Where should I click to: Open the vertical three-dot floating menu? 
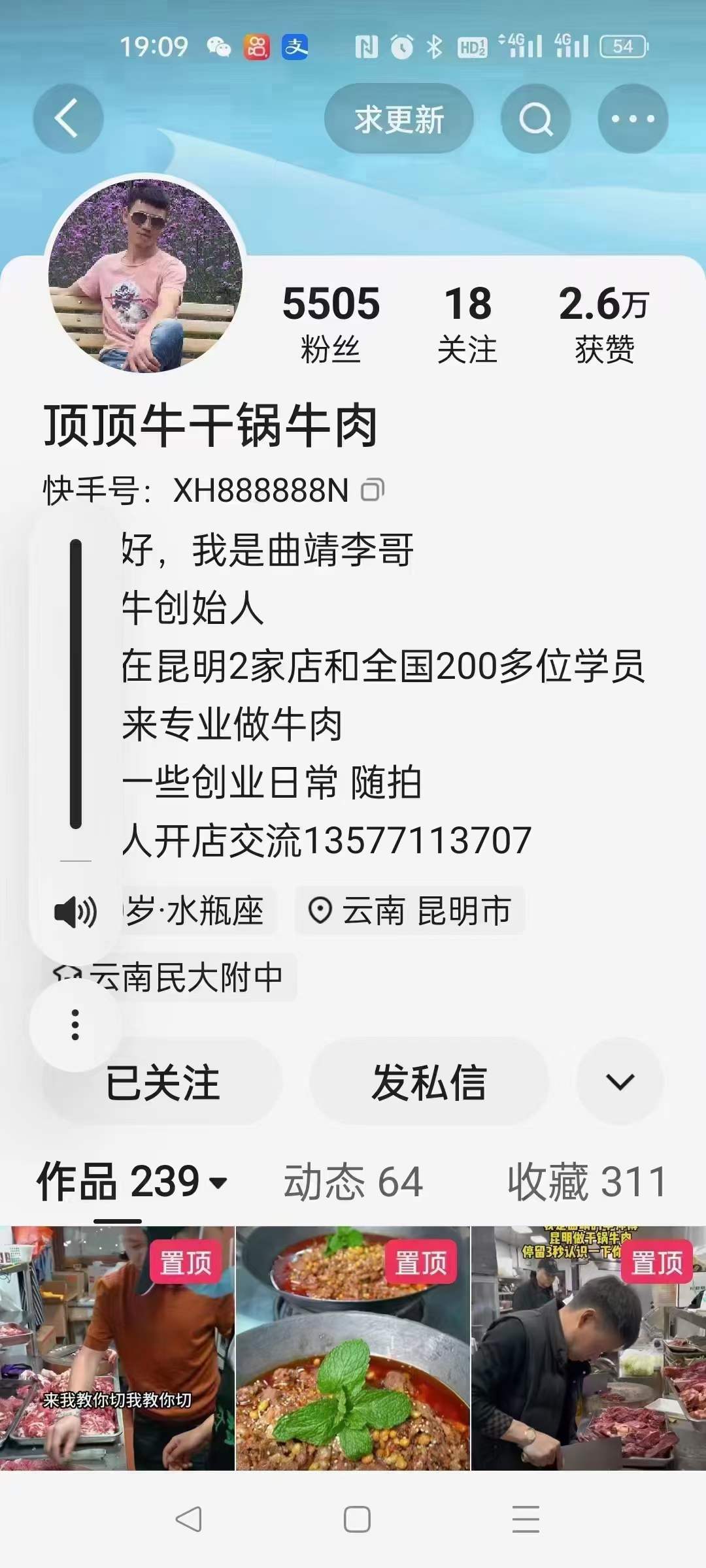click(75, 1024)
